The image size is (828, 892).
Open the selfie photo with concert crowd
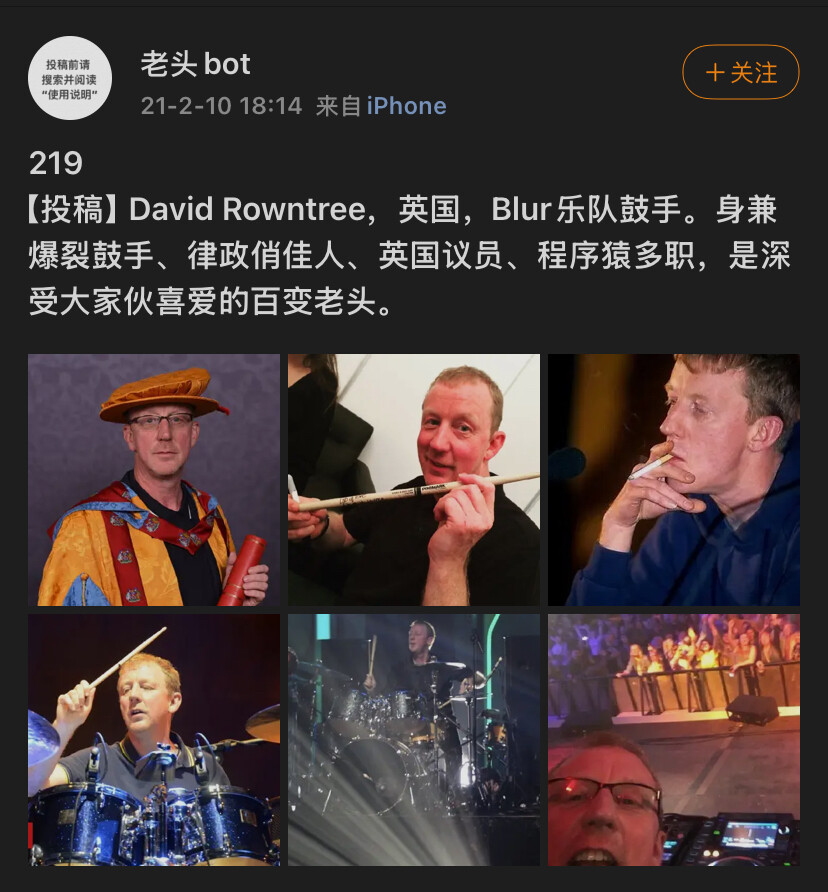pos(674,740)
